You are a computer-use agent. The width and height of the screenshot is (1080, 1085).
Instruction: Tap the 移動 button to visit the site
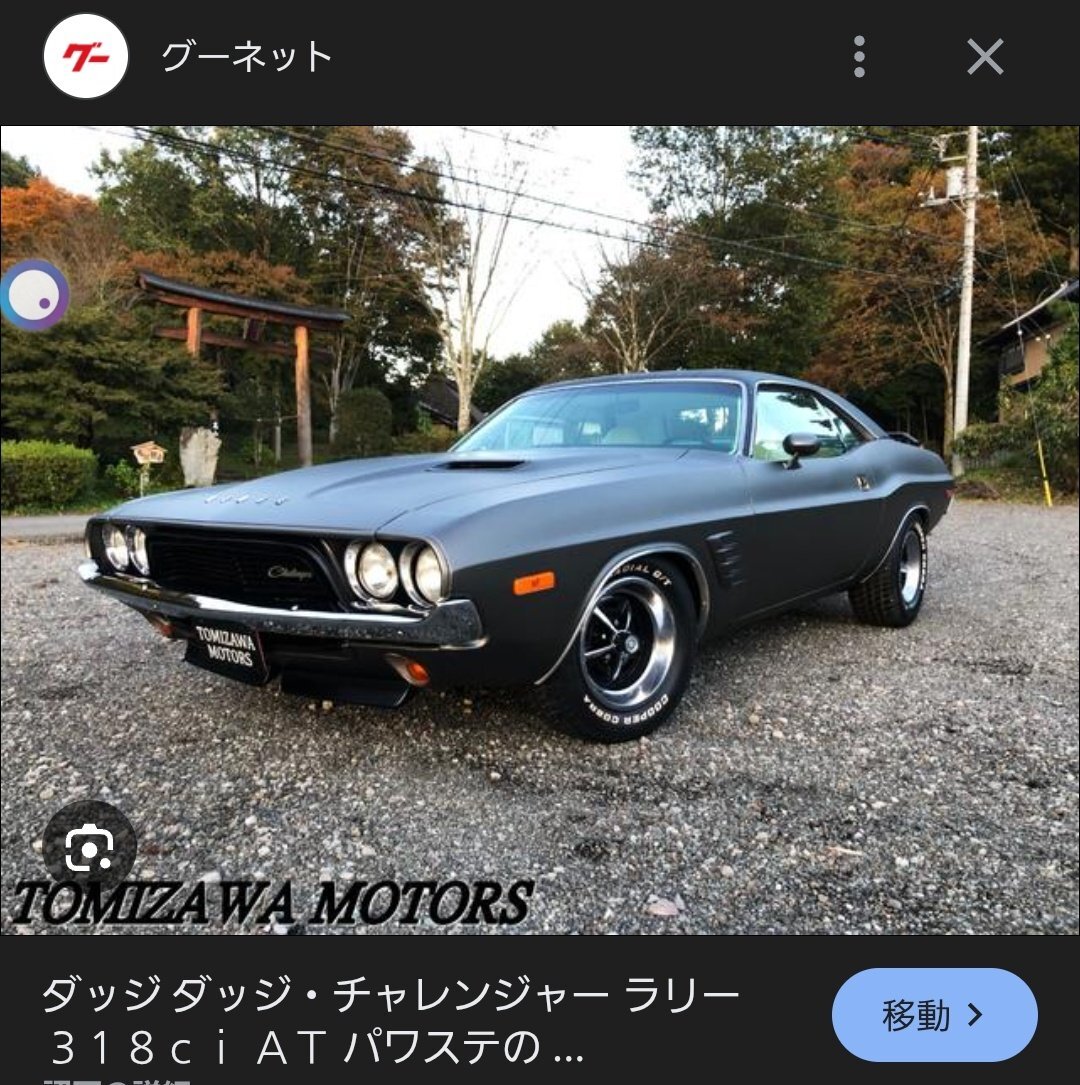tap(934, 1015)
